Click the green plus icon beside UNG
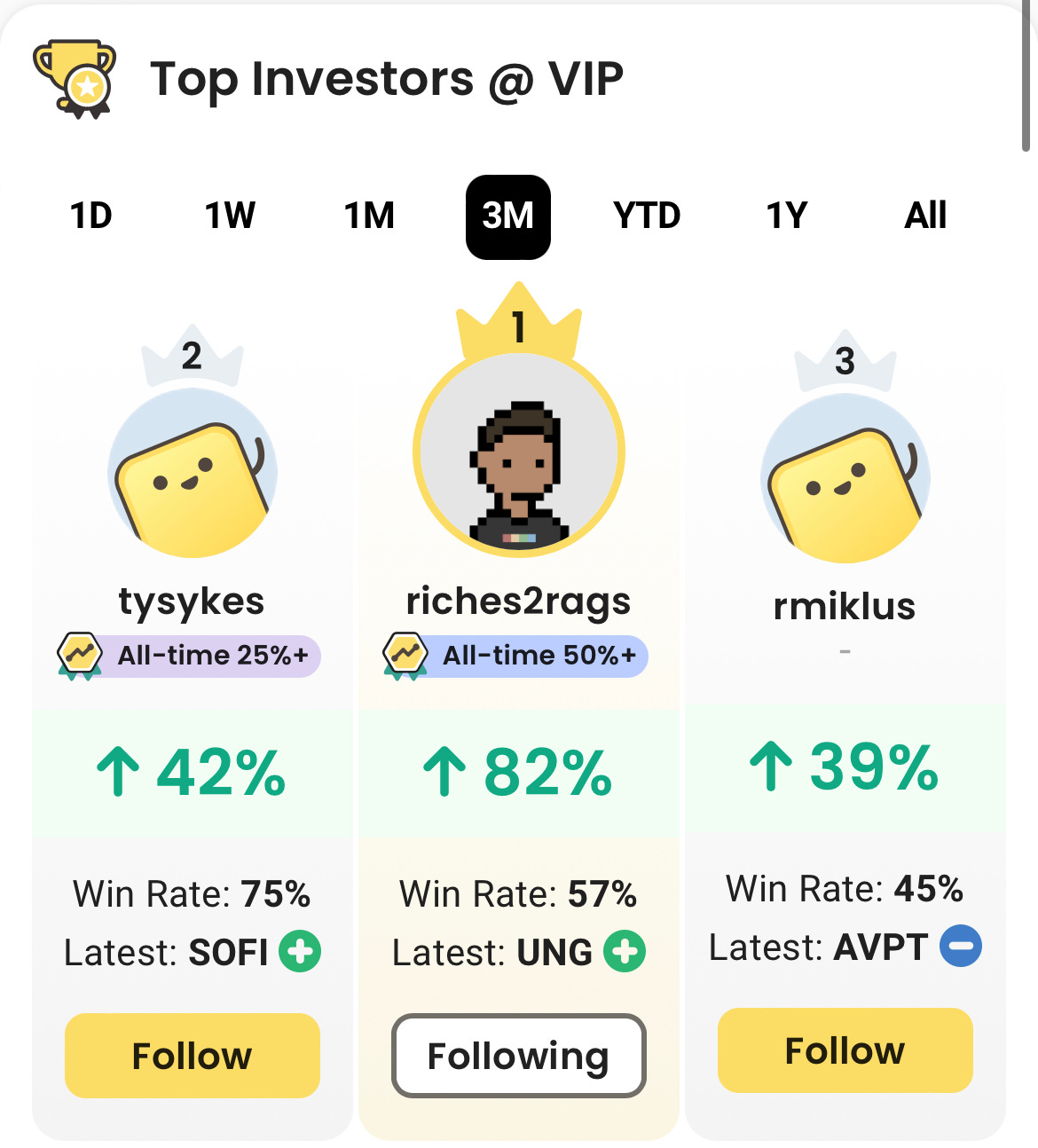The height and width of the screenshot is (1148, 1038). [x=626, y=951]
